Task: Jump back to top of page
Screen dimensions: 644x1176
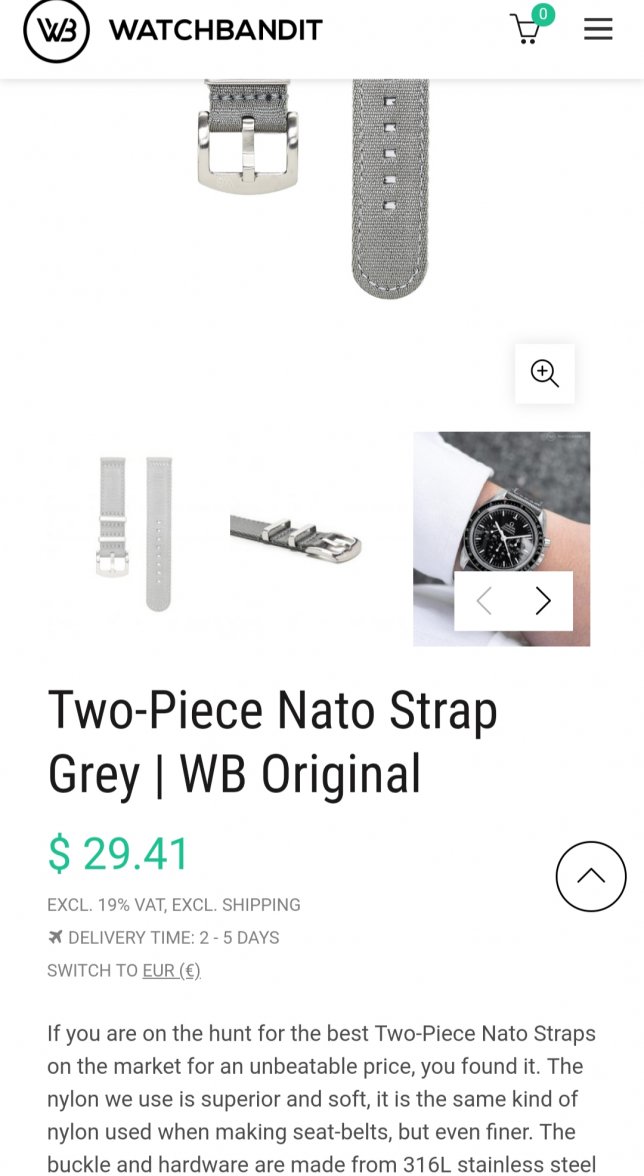Action: 591,876
